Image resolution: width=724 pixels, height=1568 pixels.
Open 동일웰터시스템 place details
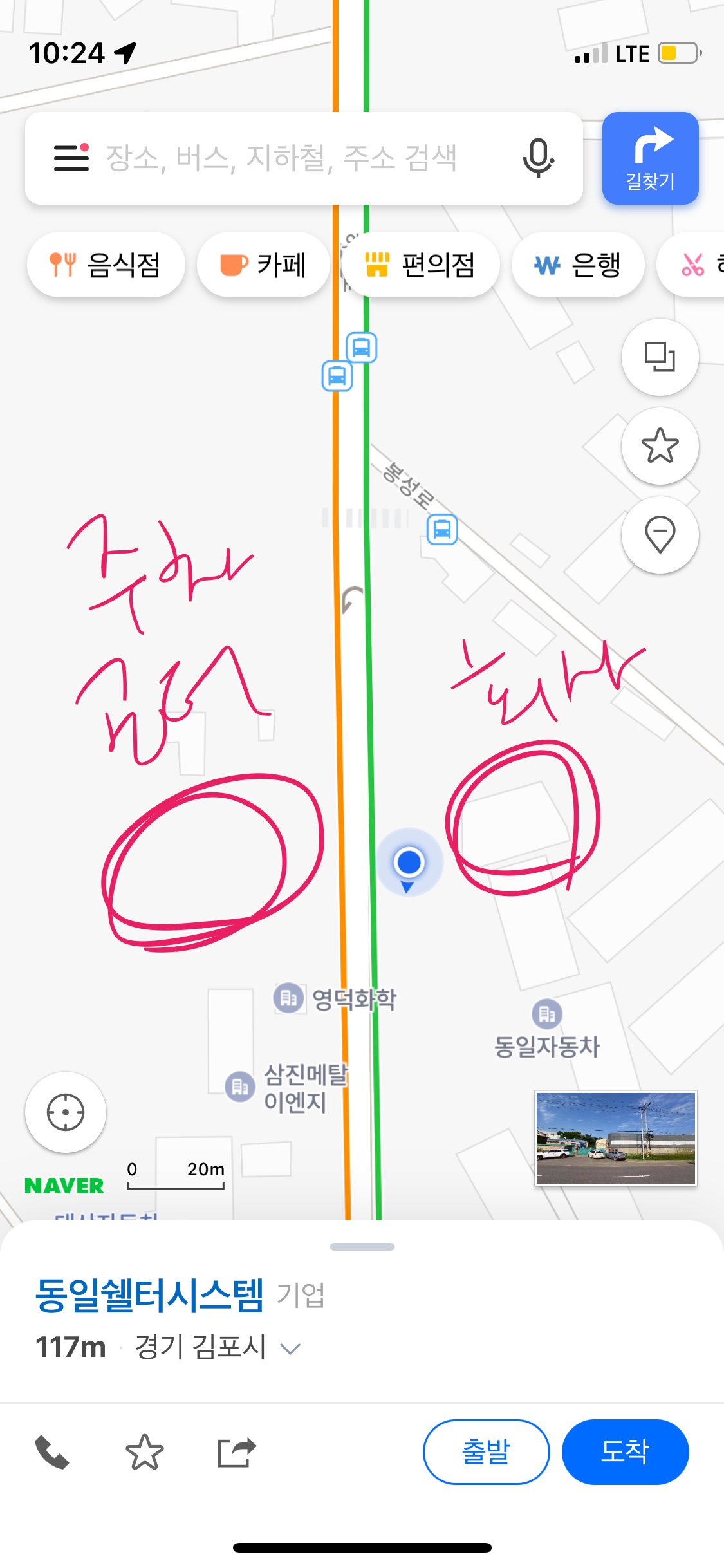149,1295
